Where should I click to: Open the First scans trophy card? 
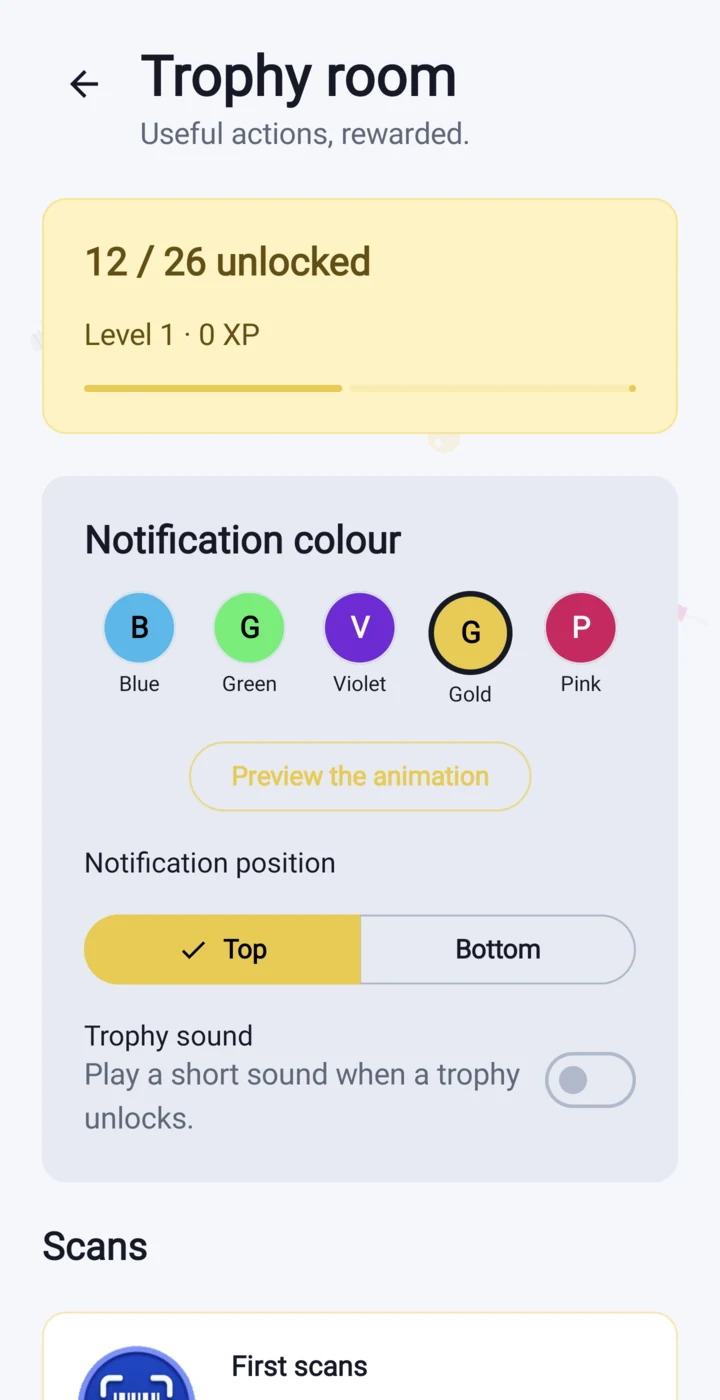(x=360, y=1356)
